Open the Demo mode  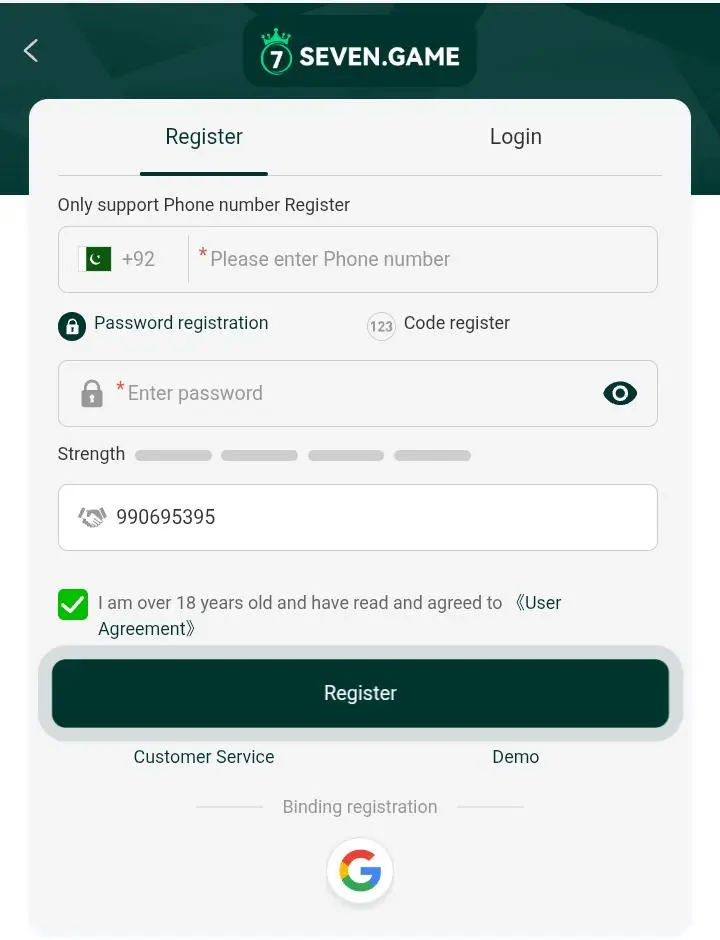point(515,757)
